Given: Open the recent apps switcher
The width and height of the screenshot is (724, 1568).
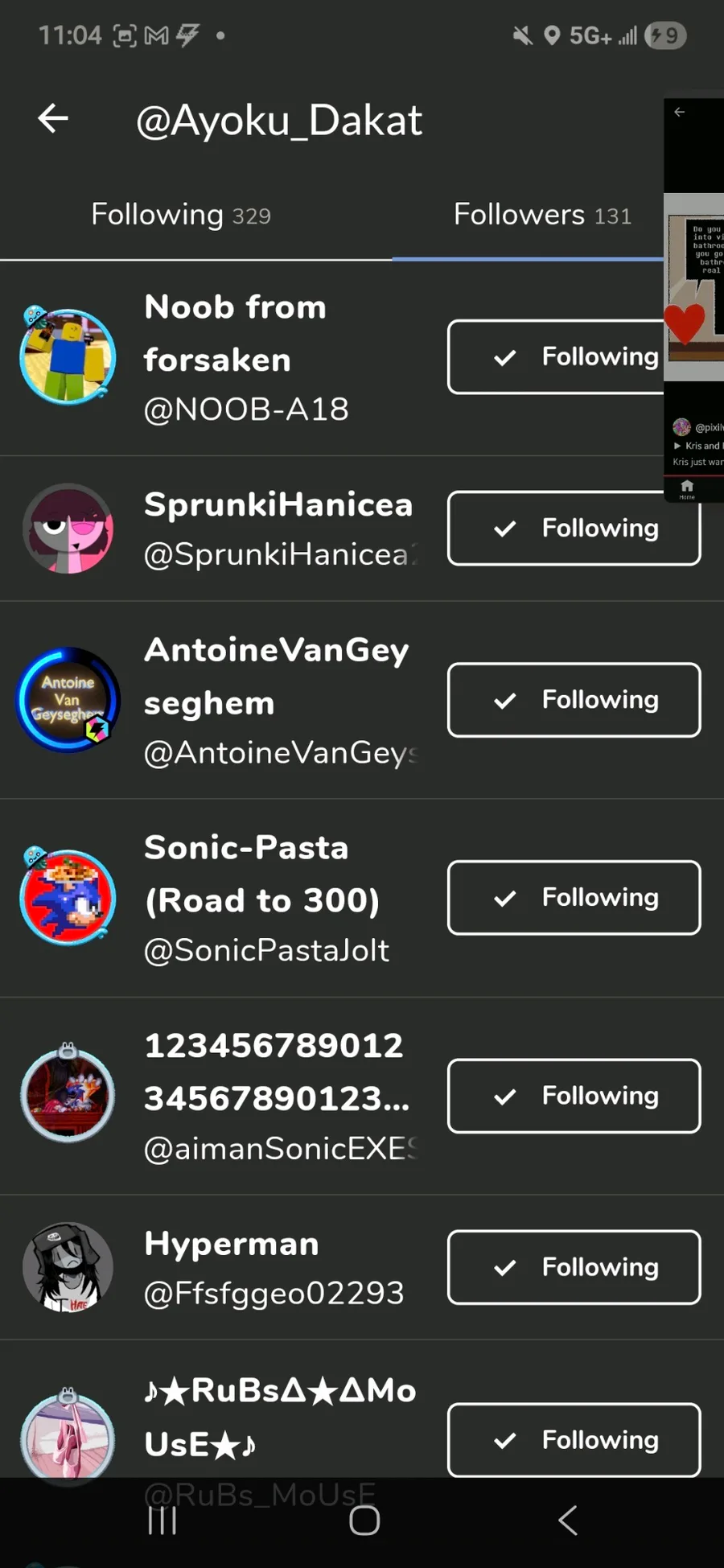Looking at the screenshot, I should coord(162,1521).
